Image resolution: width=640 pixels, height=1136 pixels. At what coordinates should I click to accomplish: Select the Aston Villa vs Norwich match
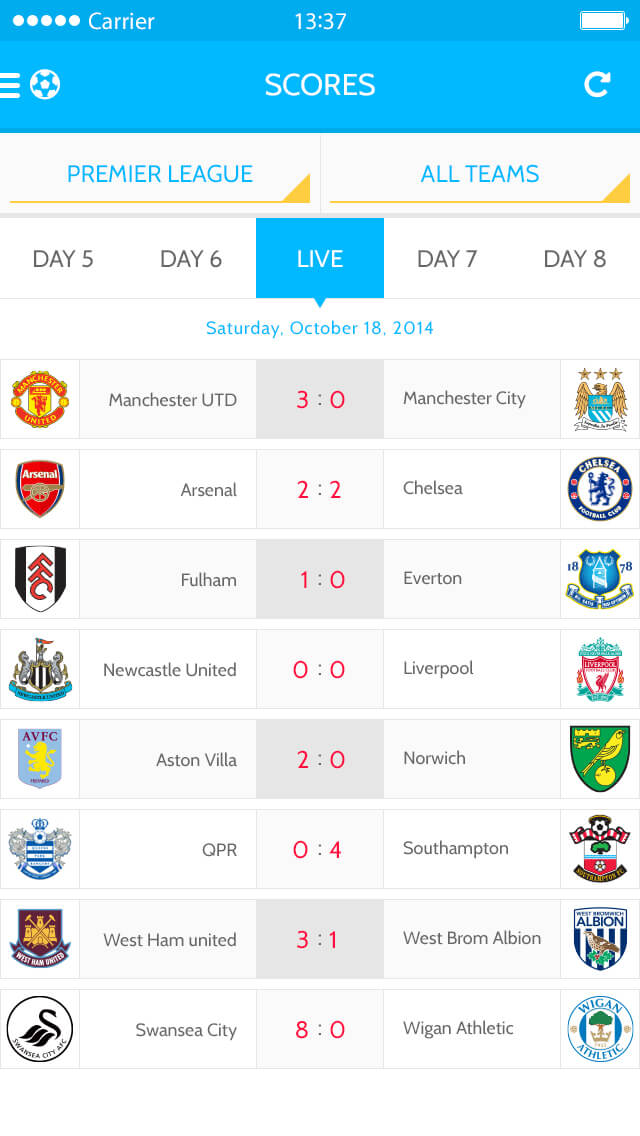(320, 759)
